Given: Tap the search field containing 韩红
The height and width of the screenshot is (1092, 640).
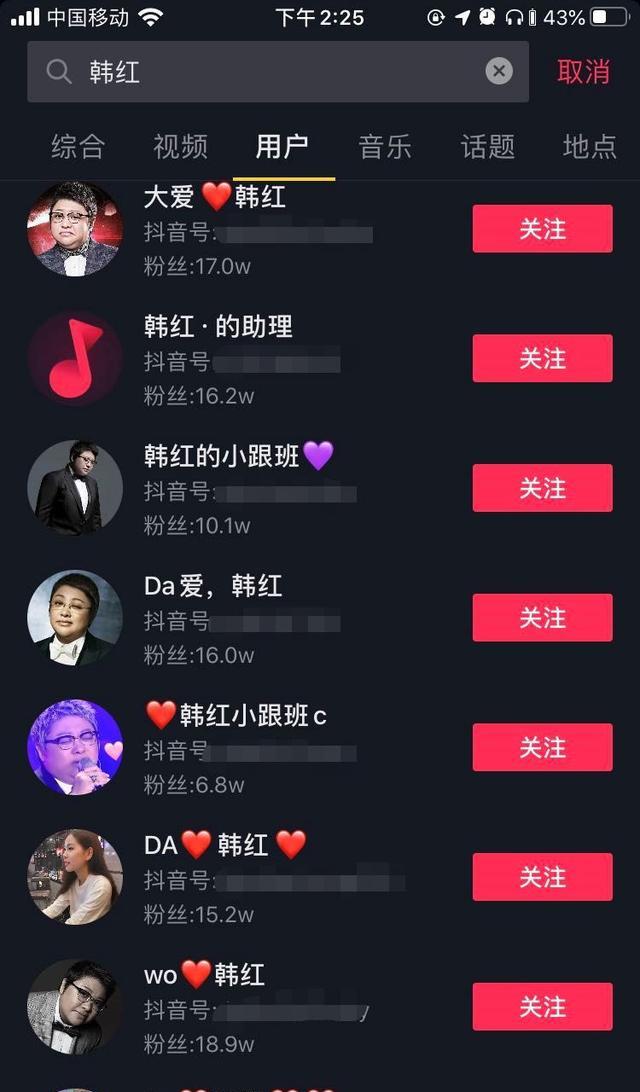Looking at the screenshot, I should [x=270, y=72].
